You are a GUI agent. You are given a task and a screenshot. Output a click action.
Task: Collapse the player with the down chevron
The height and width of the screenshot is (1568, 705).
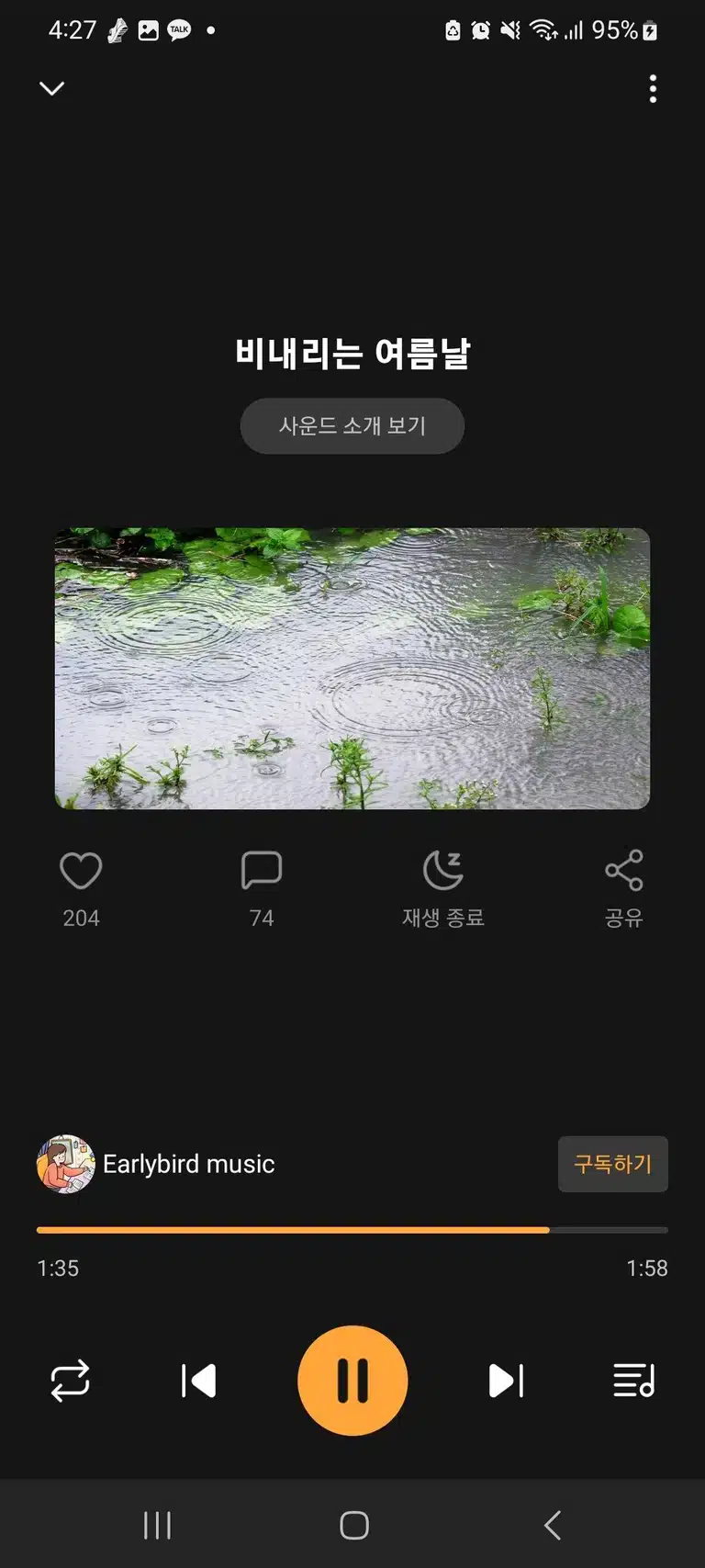(52, 88)
